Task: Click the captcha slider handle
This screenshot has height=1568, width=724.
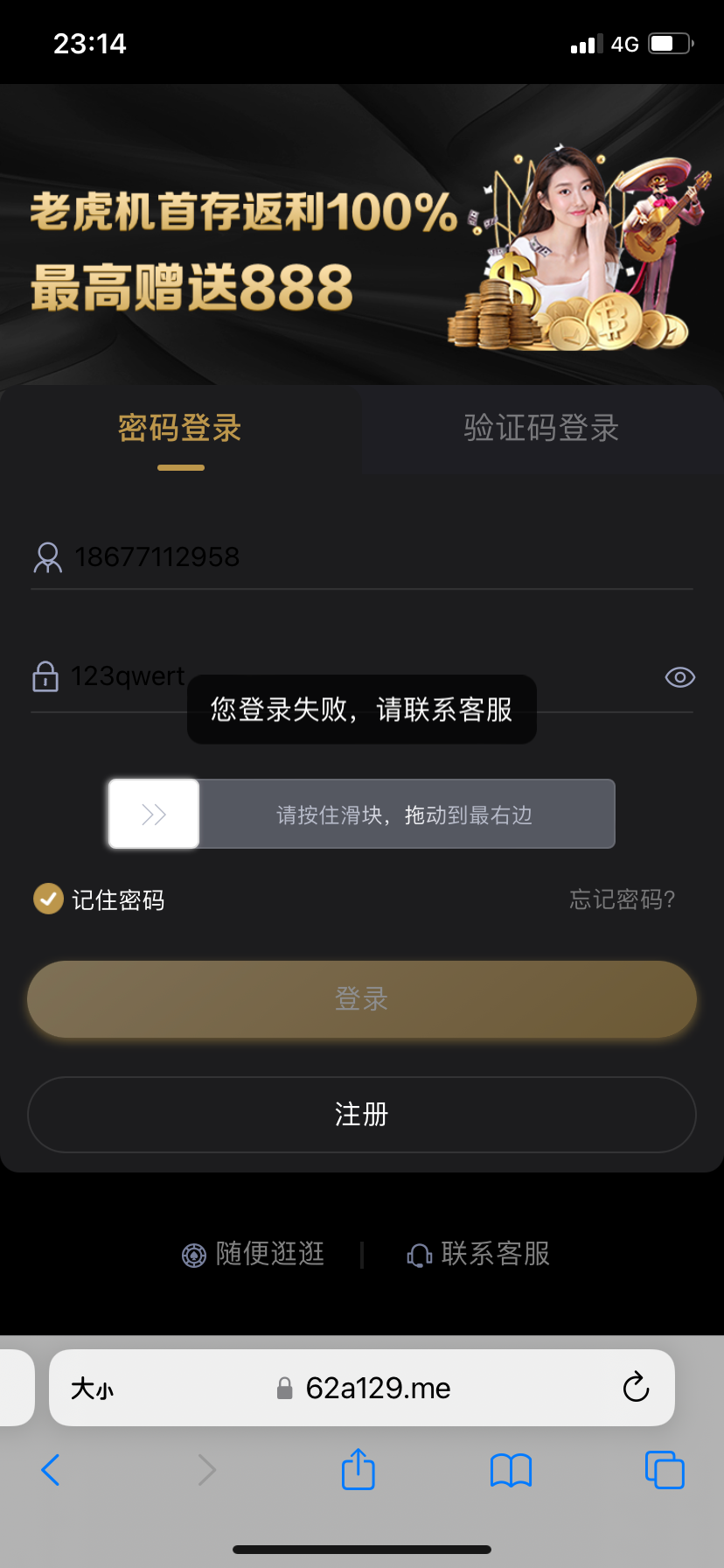Action: (153, 814)
